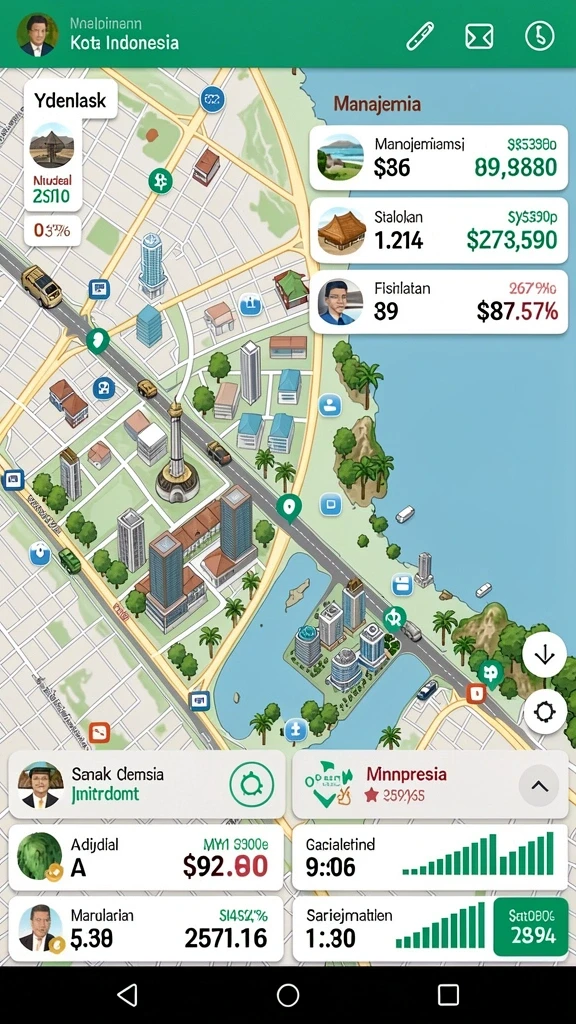
Task: Recenter map with the location target button
Action: click(x=545, y=711)
